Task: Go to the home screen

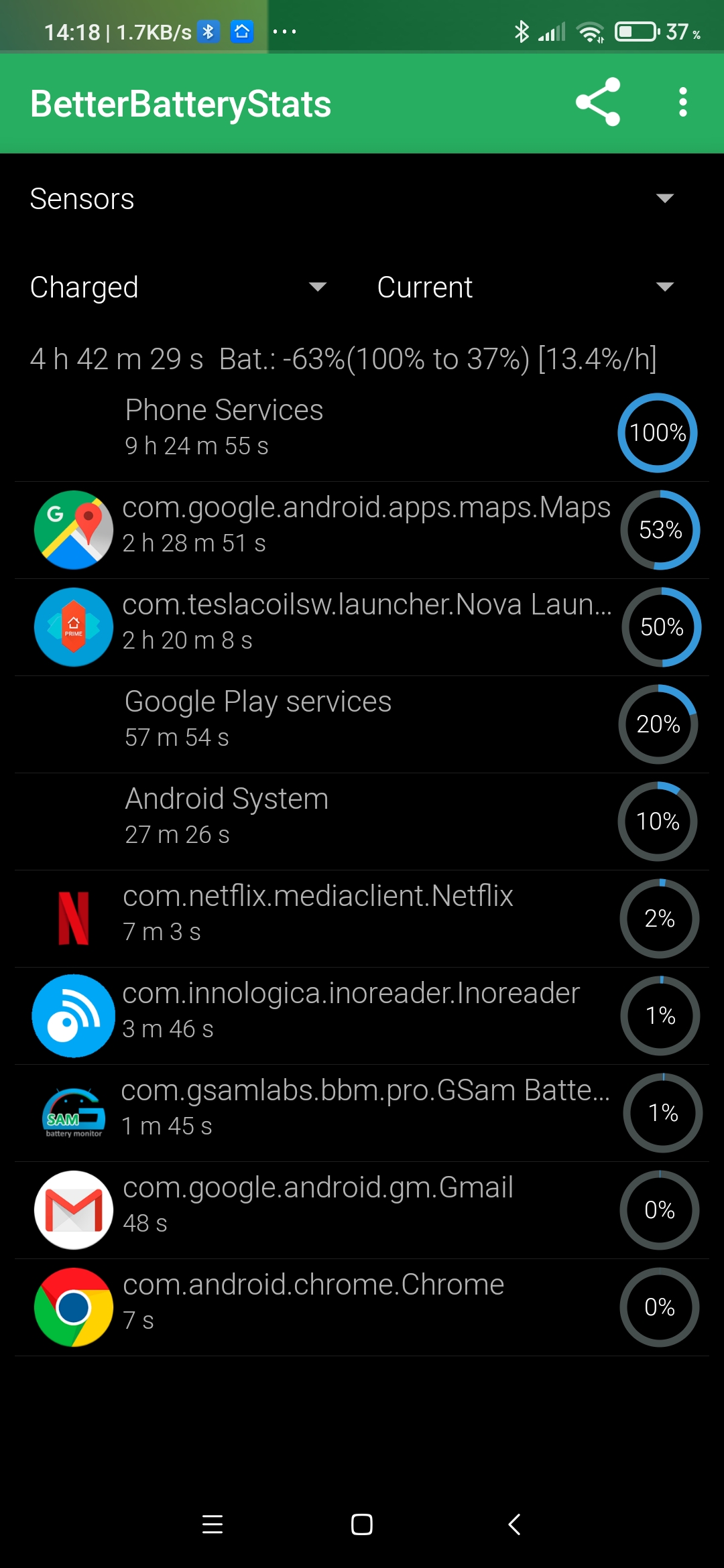Action: tap(362, 1524)
